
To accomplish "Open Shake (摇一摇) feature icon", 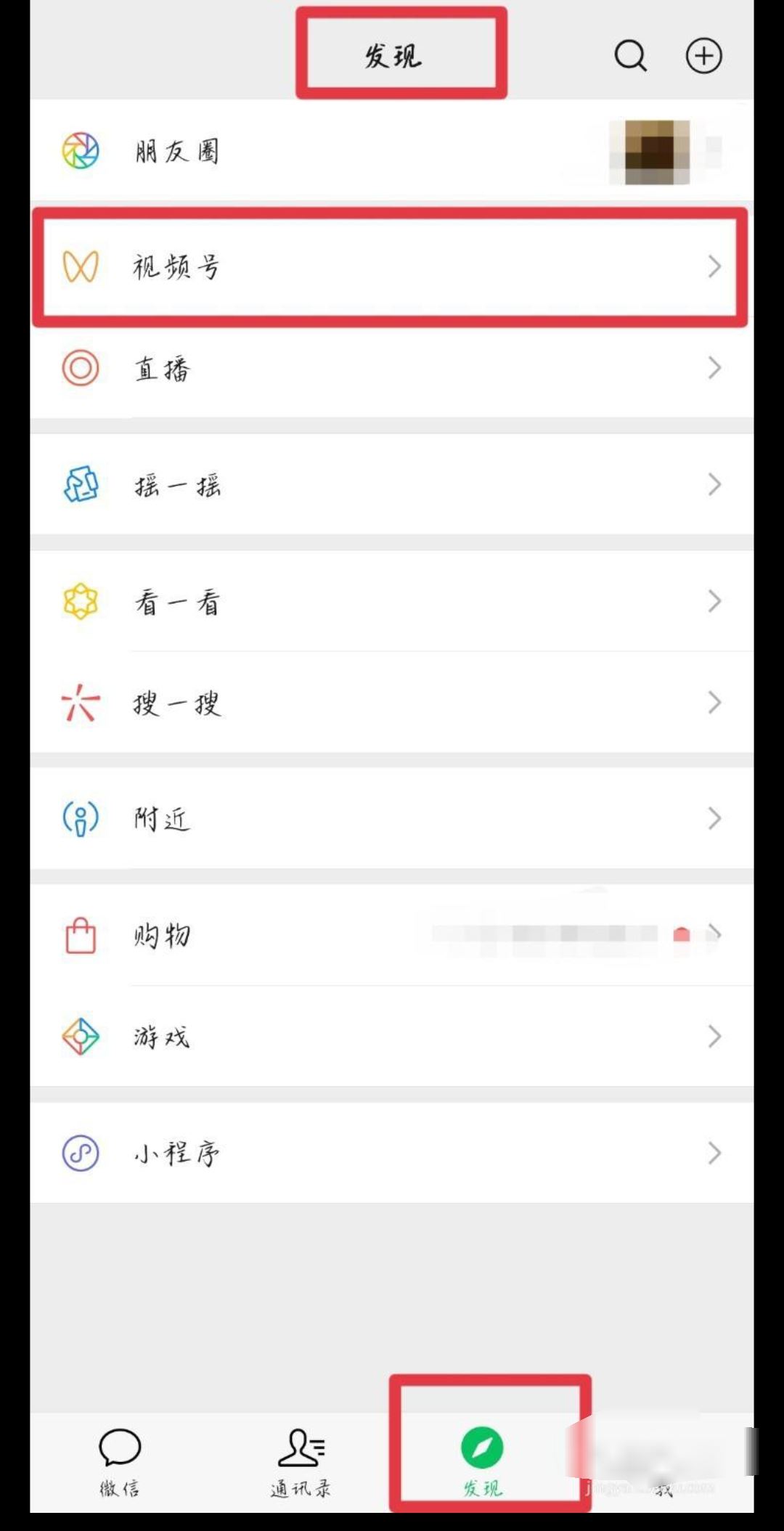I will tap(80, 484).
